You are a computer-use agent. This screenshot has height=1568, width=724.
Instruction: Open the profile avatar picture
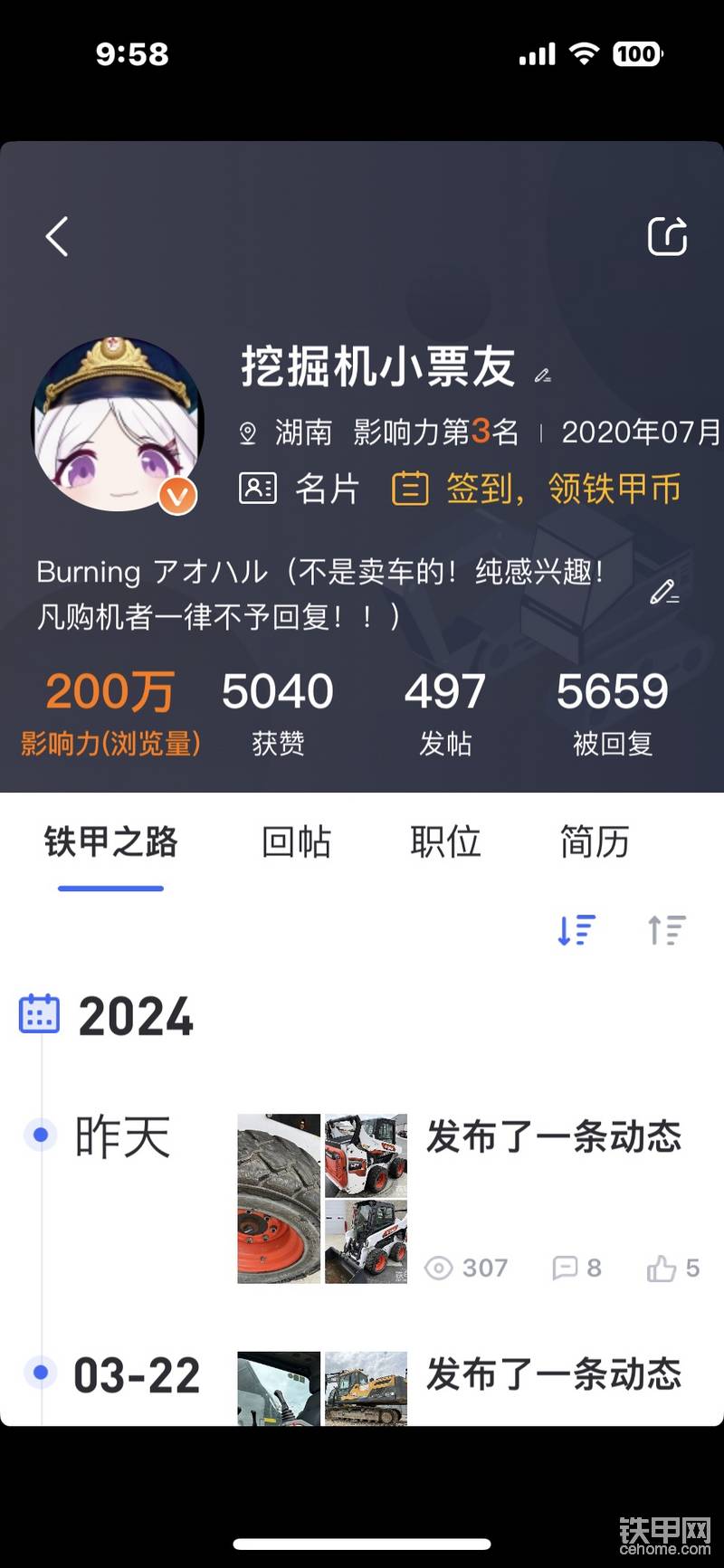coord(118,425)
